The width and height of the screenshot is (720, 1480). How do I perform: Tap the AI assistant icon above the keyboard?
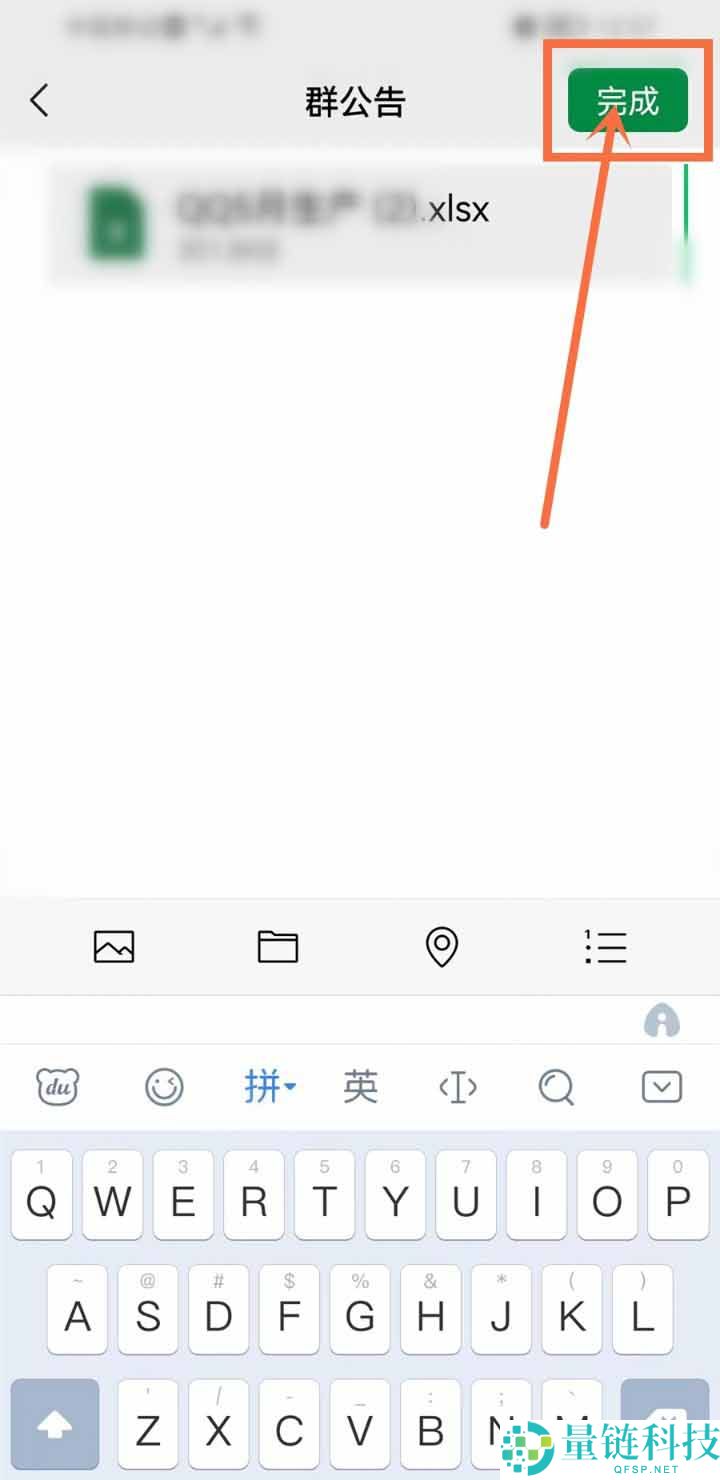click(x=662, y=1021)
